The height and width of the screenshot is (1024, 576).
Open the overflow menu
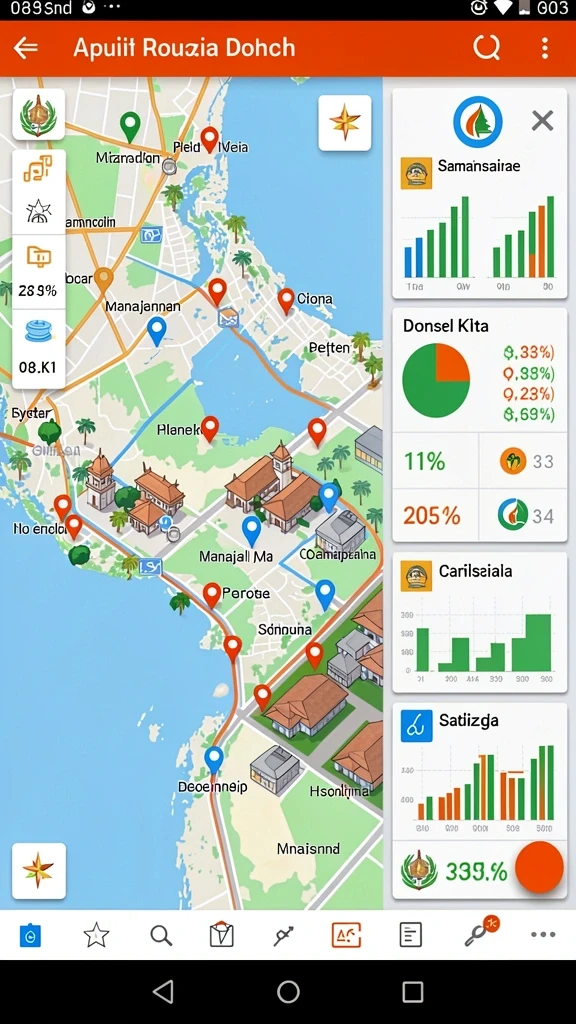(545, 48)
